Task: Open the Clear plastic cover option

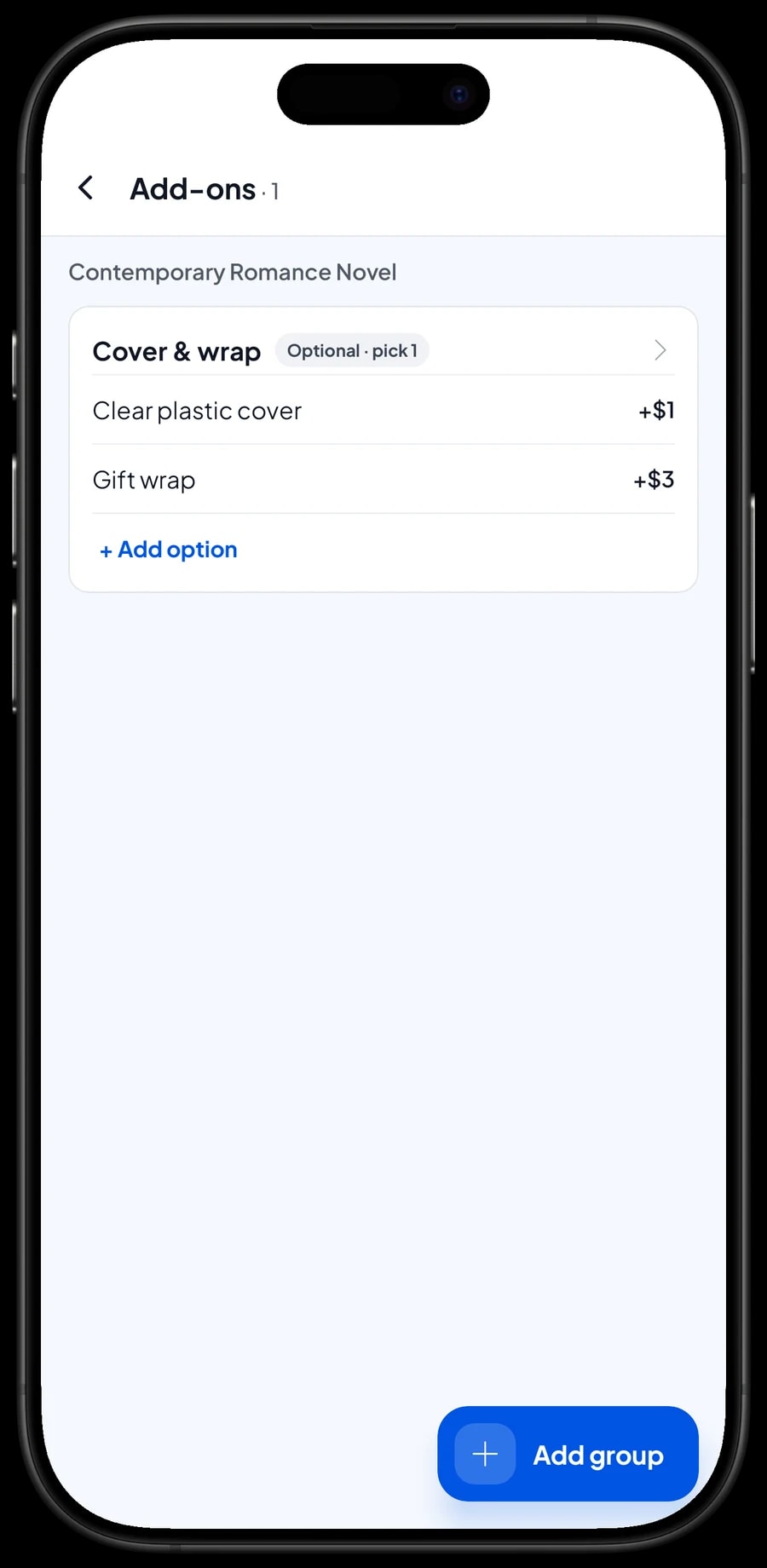Action: [x=383, y=411]
